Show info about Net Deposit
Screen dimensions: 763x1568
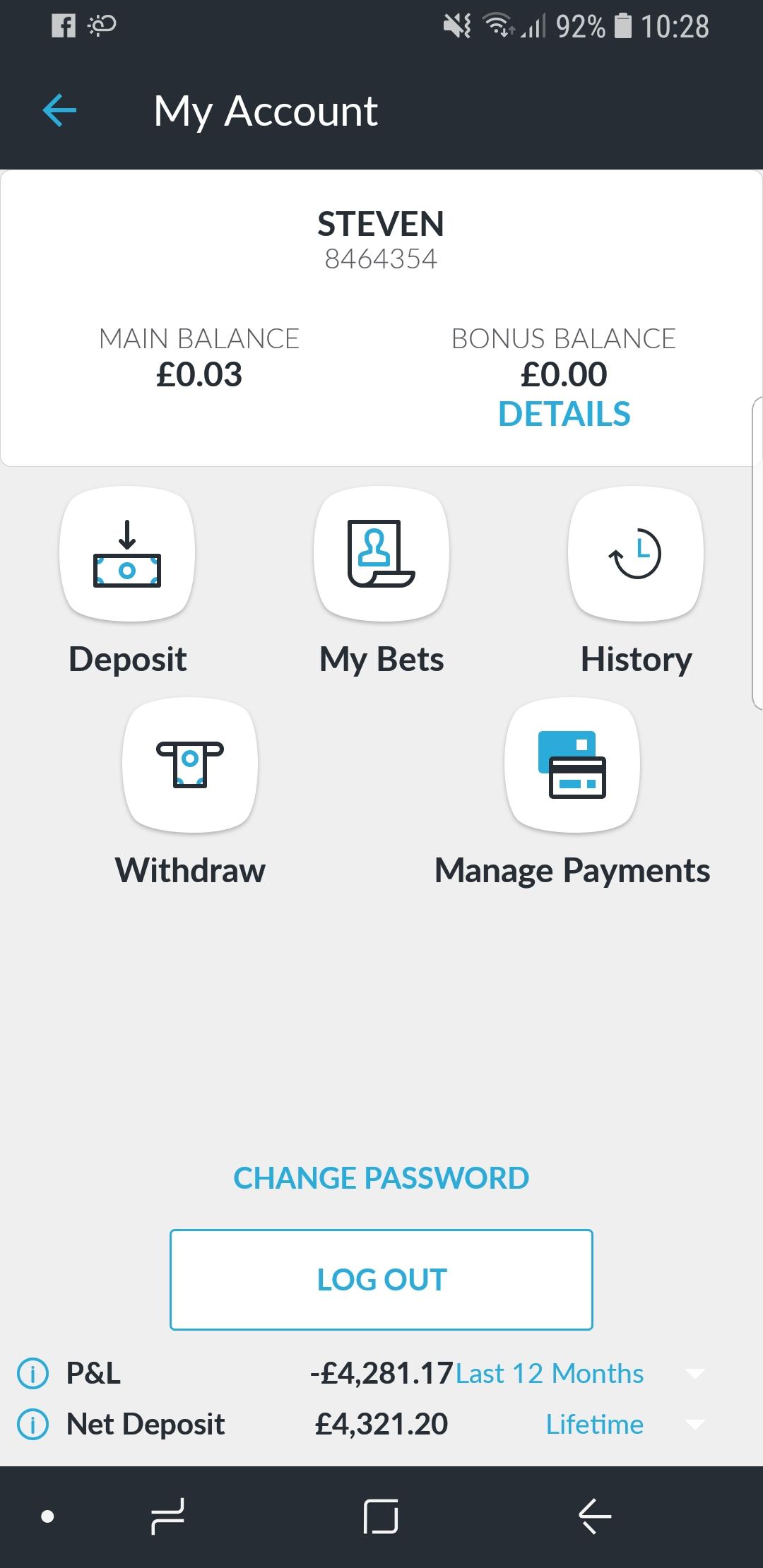pyautogui.click(x=32, y=1424)
